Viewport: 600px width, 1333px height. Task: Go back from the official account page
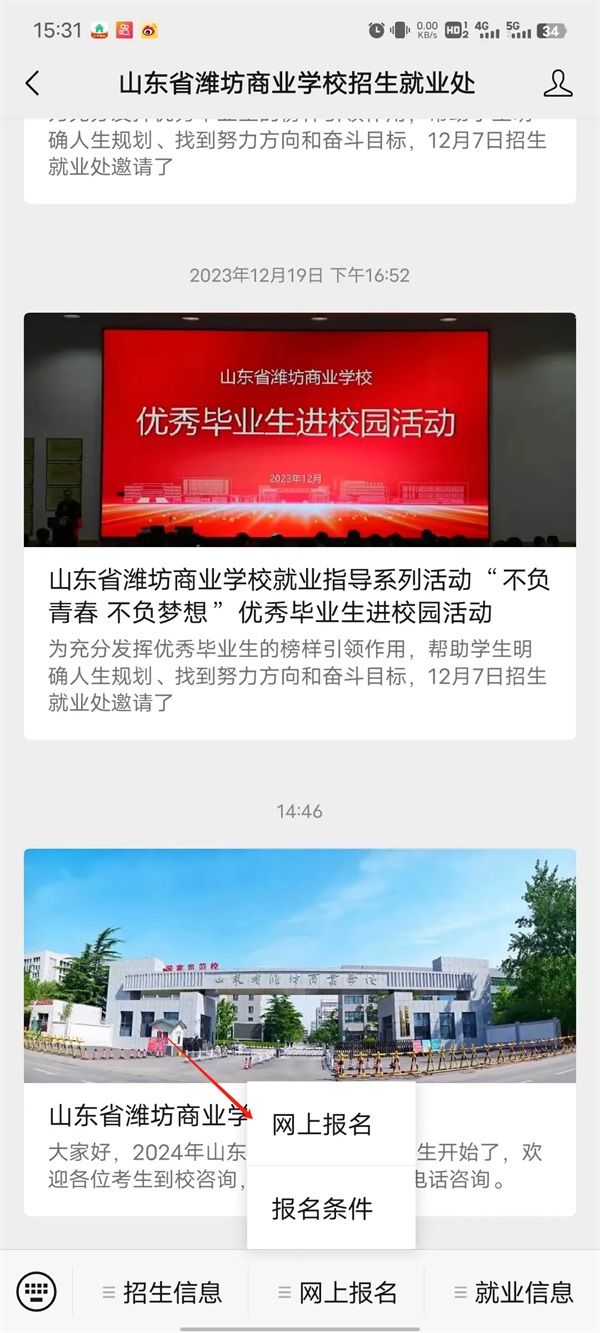[x=33, y=83]
